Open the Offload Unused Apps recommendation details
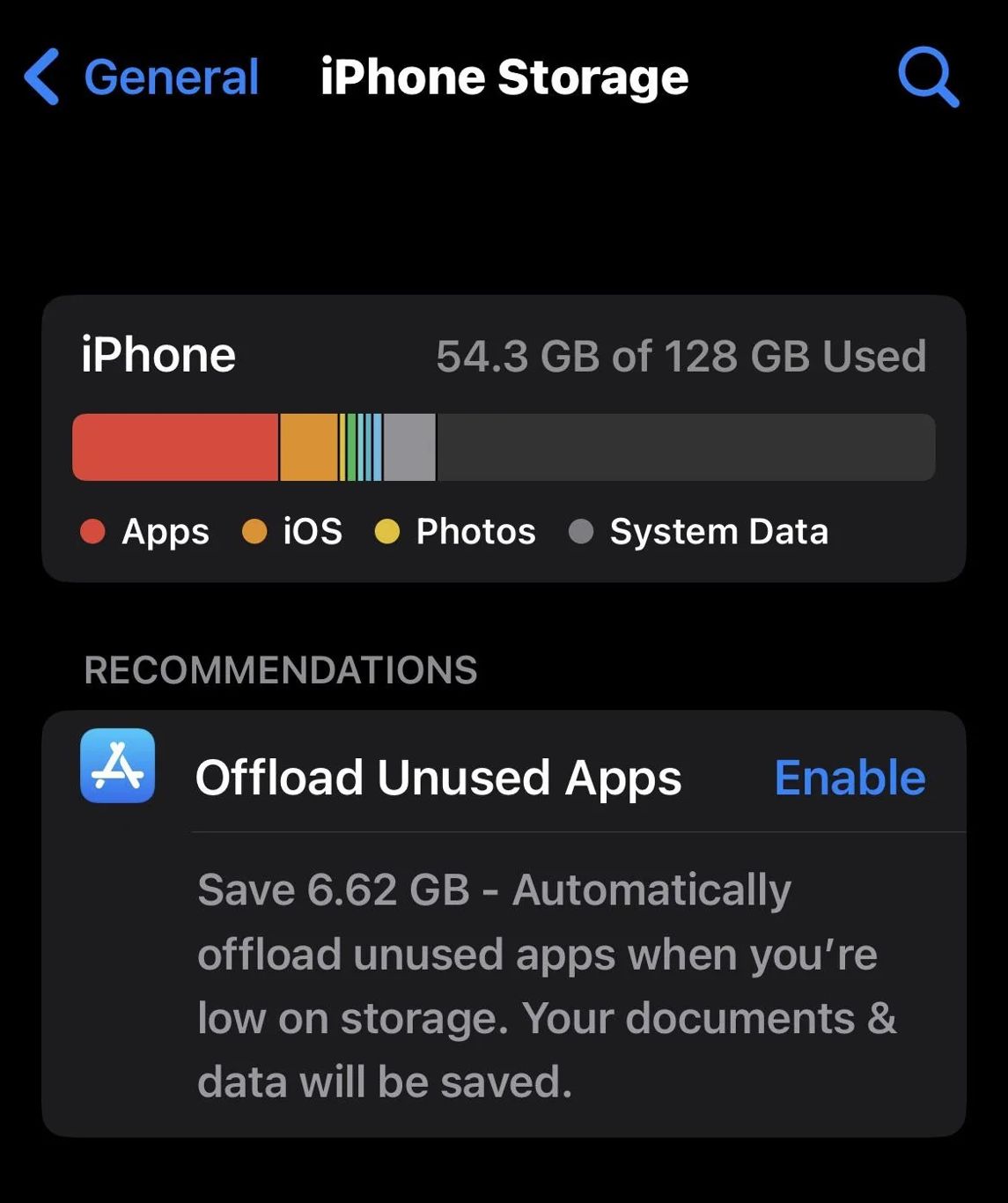The height and width of the screenshot is (1203, 1008). click(438, 776)
